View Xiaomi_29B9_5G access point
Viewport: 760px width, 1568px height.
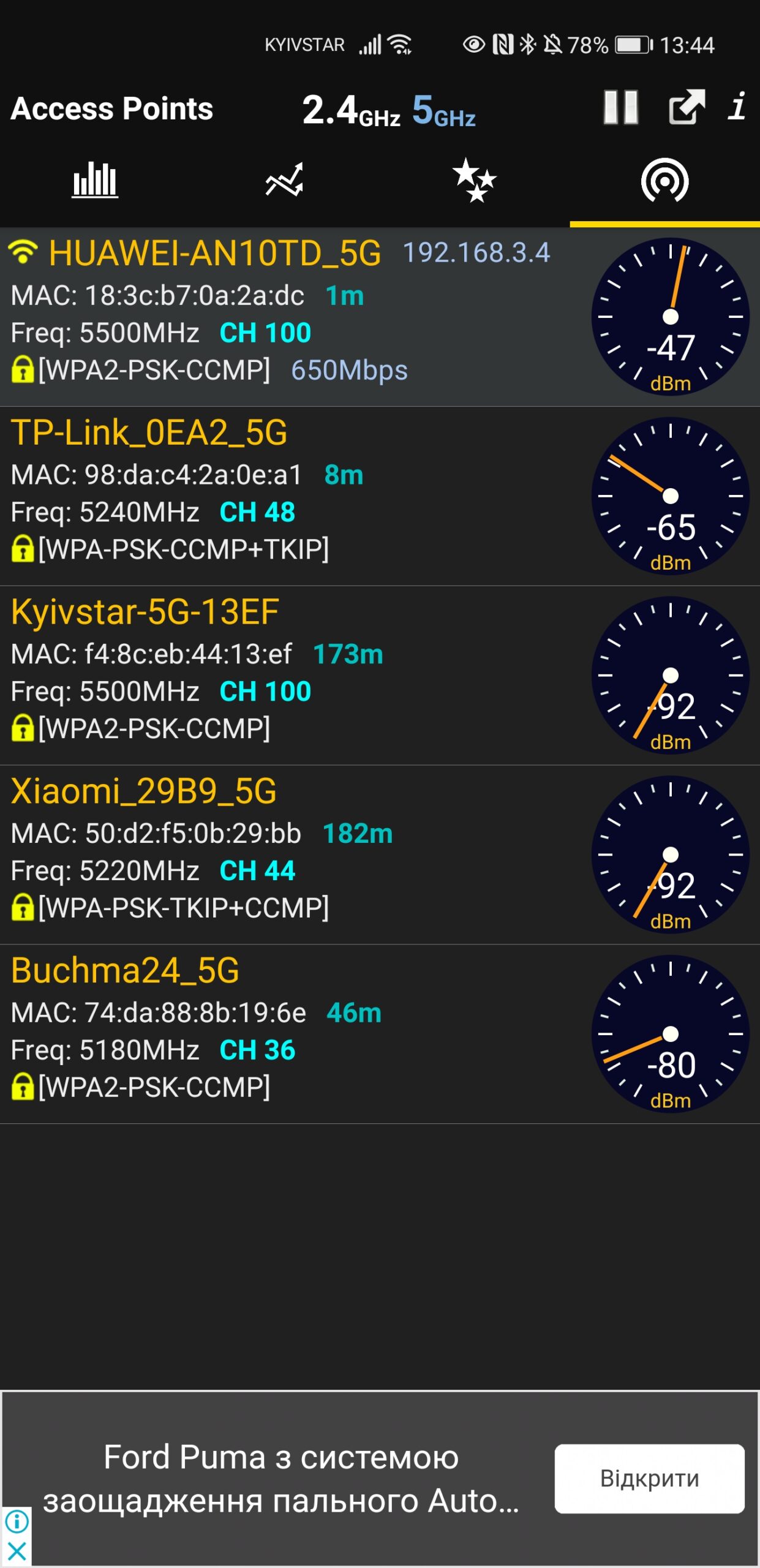click(x=380, y=855)
